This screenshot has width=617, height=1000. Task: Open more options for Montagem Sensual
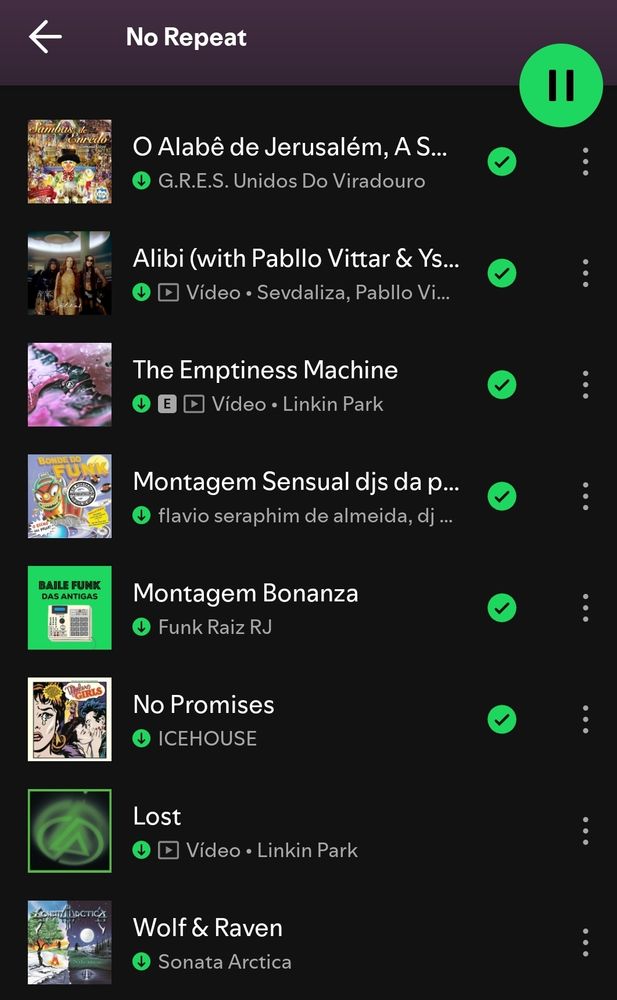tap(585, 496)
